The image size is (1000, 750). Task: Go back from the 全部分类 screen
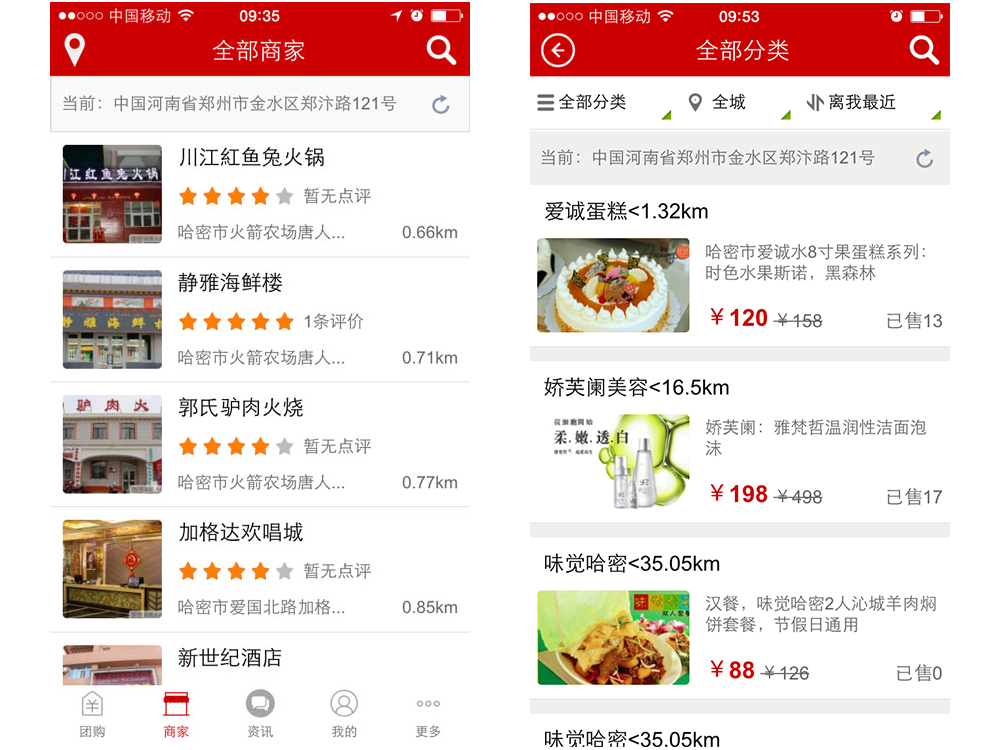[558, 50]
